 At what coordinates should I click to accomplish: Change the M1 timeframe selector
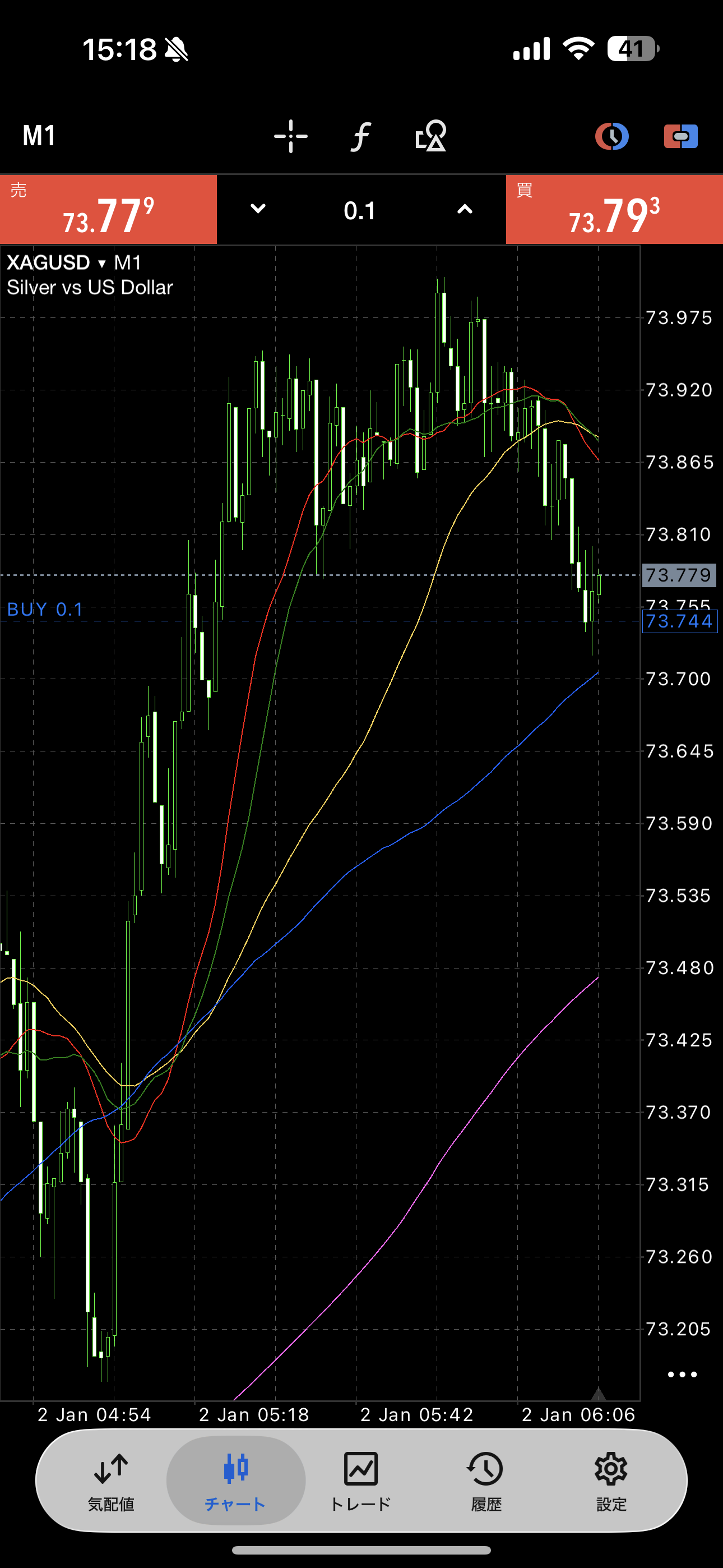(40, 136)
